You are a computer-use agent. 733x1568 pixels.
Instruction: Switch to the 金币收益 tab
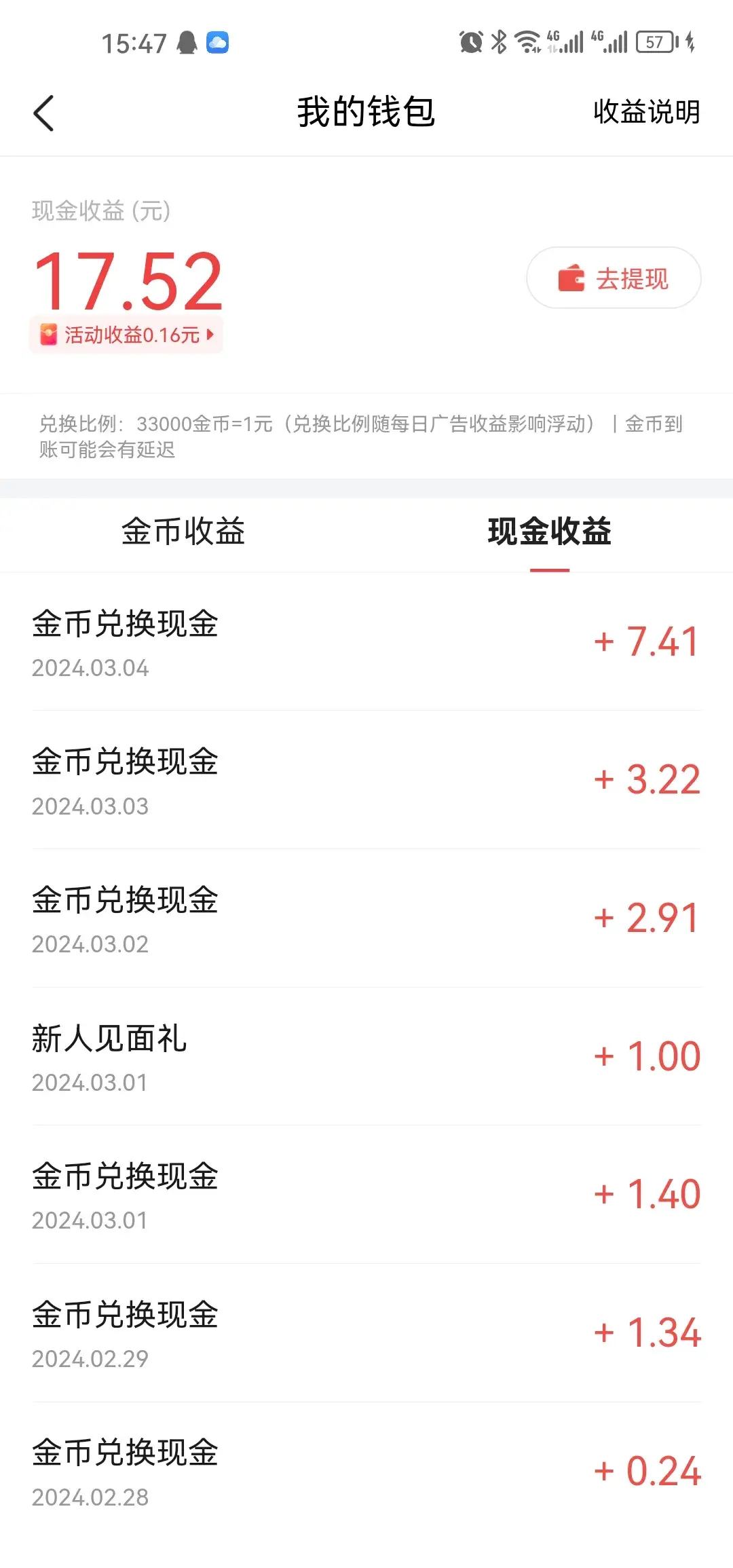click(x=183, y=531)
